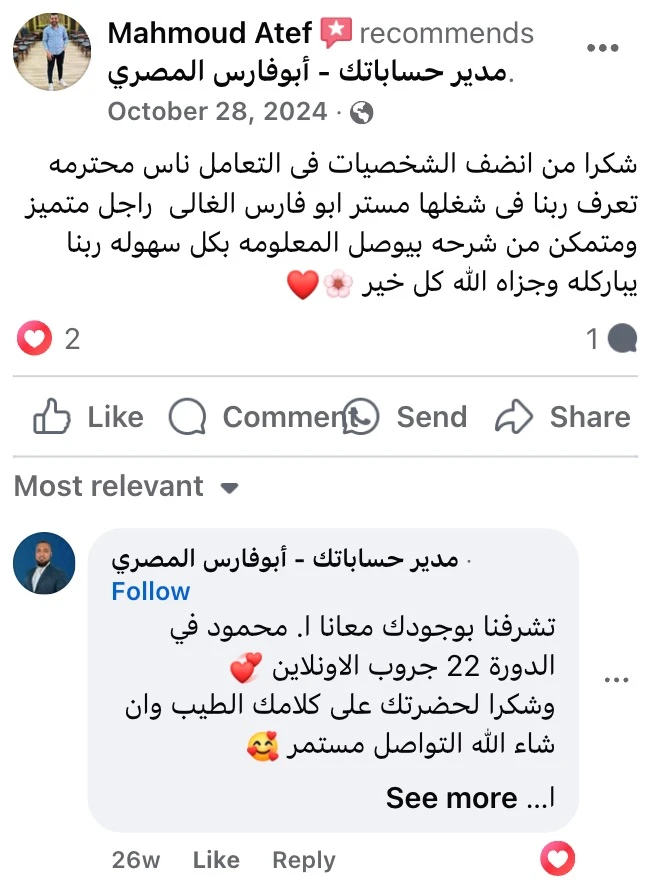Viewport: 652px width, 880px height.
Task: Open Mahmoud Atef's profile picture
Action: tap(52, 52)
